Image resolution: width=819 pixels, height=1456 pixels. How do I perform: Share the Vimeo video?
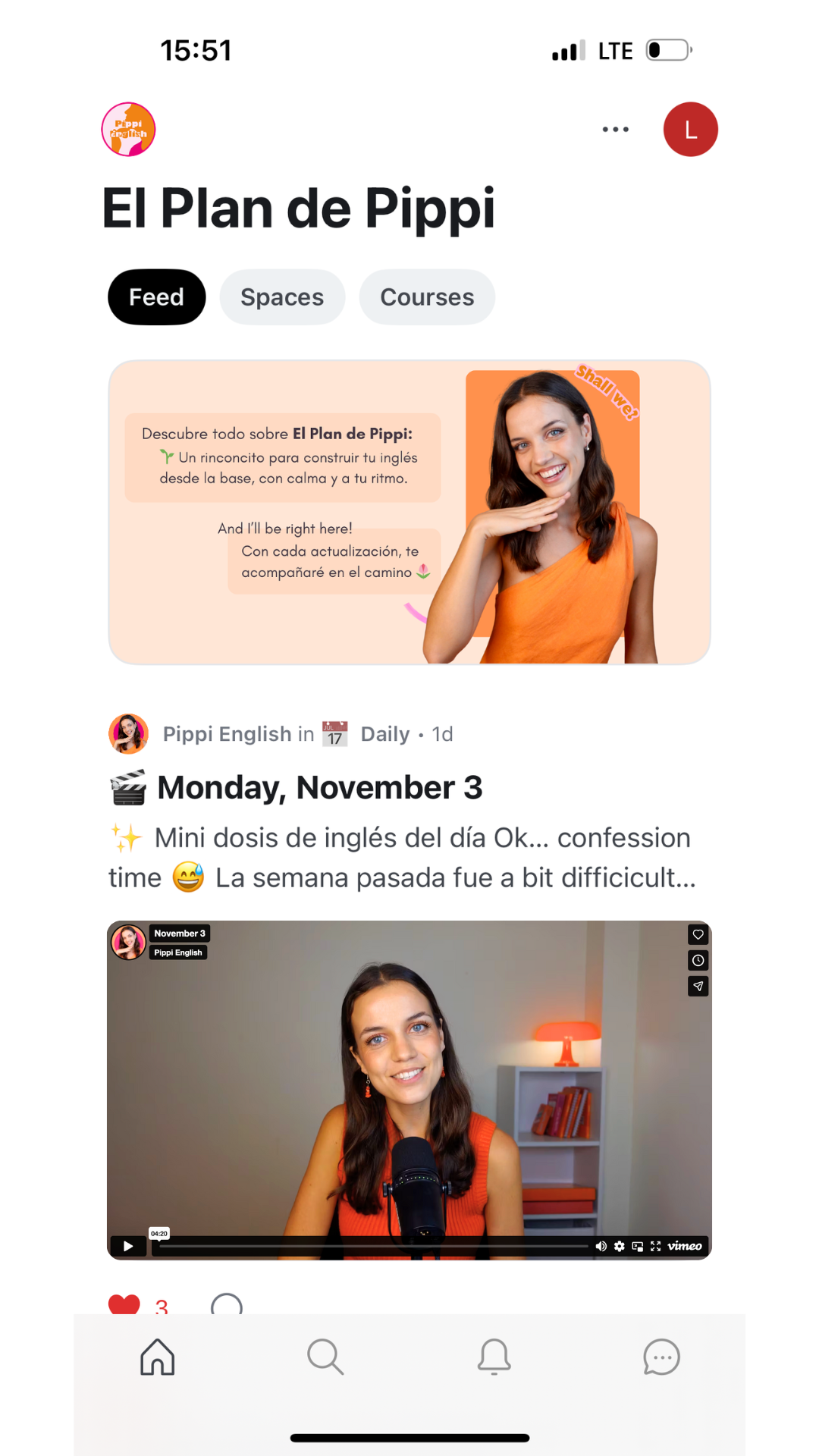click(698, 986)
